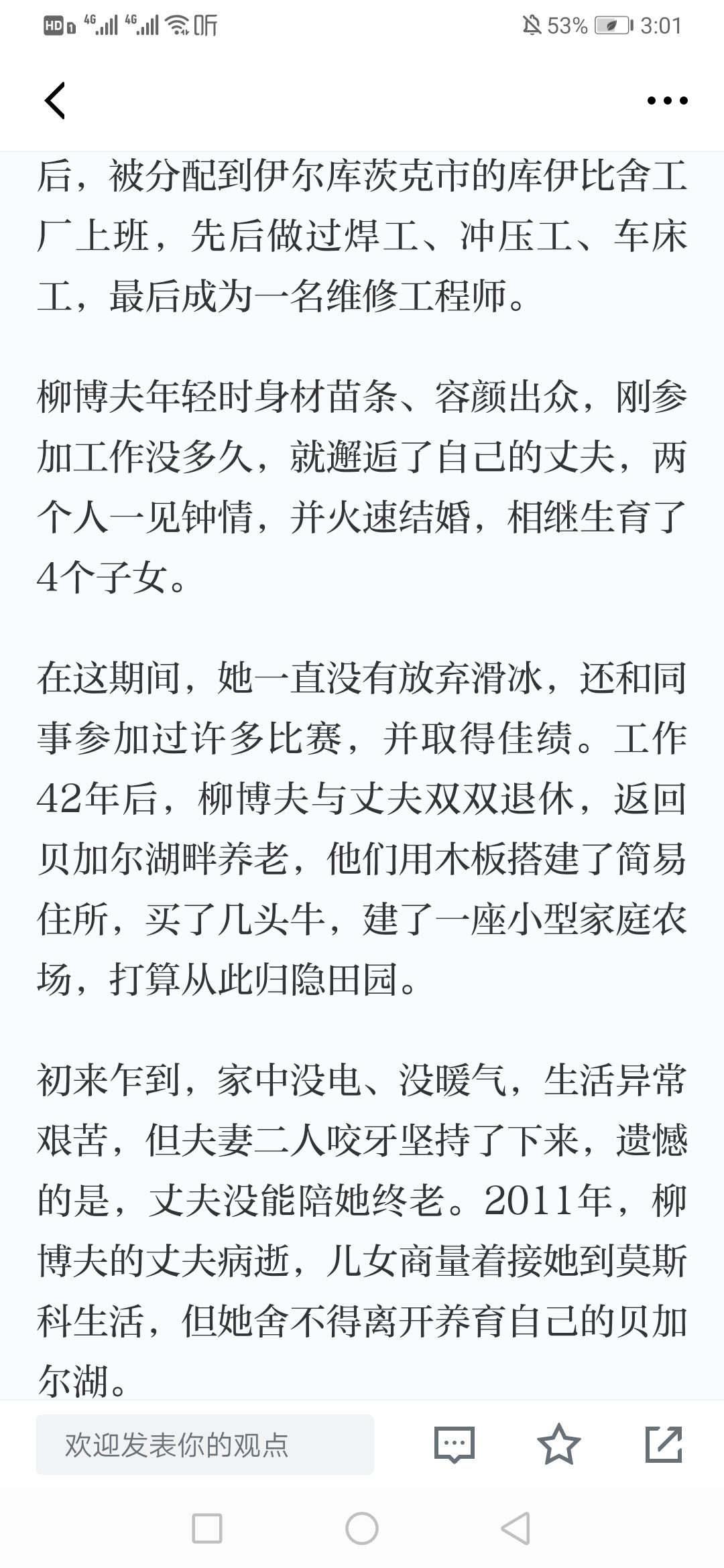This screenshot has height=1568, width=724.
Task: Tap the 欢迎发表你的观点 comment field
Action: [205, 1445]
